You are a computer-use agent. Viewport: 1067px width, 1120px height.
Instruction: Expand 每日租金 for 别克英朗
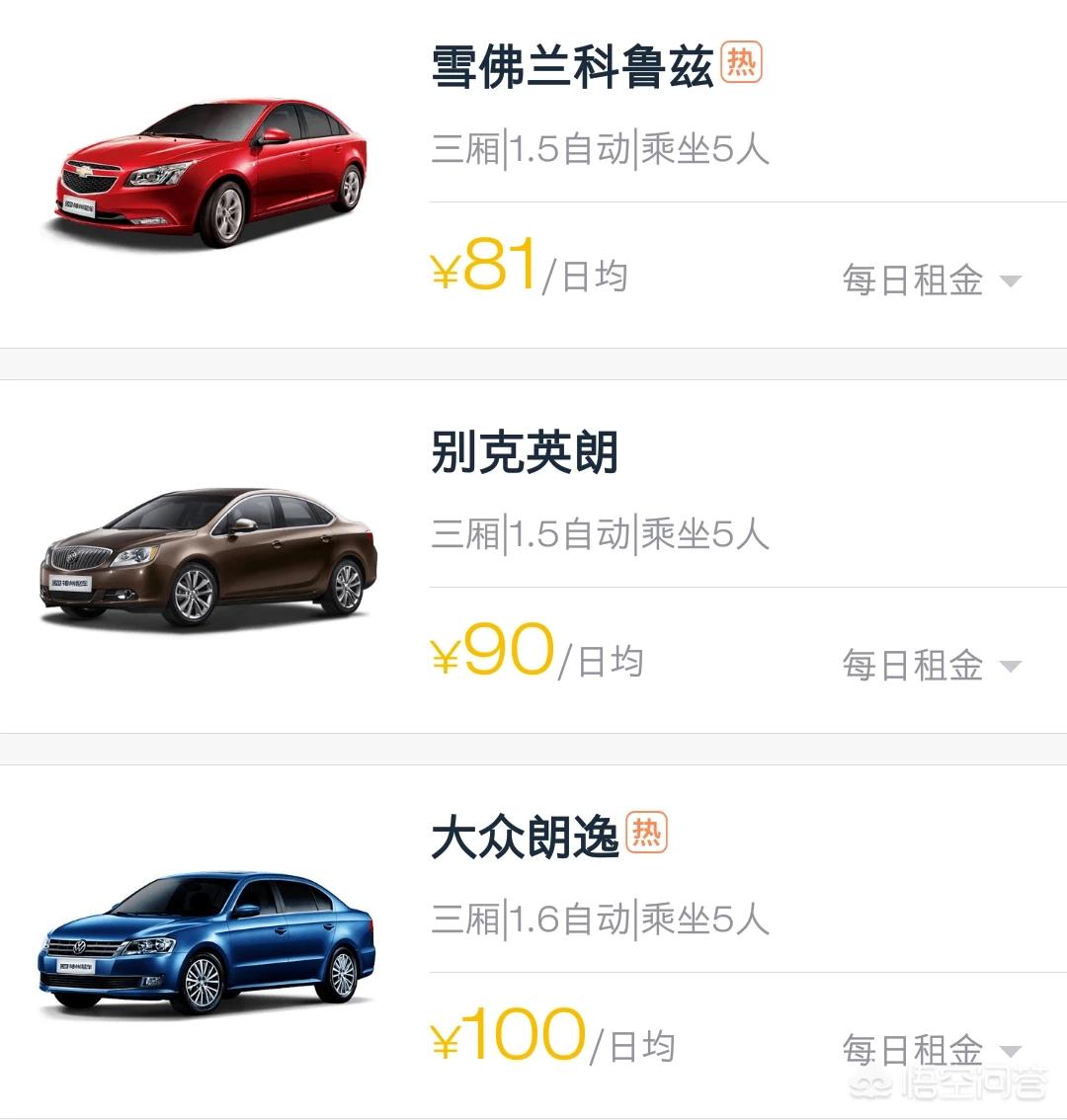point(930,666)
